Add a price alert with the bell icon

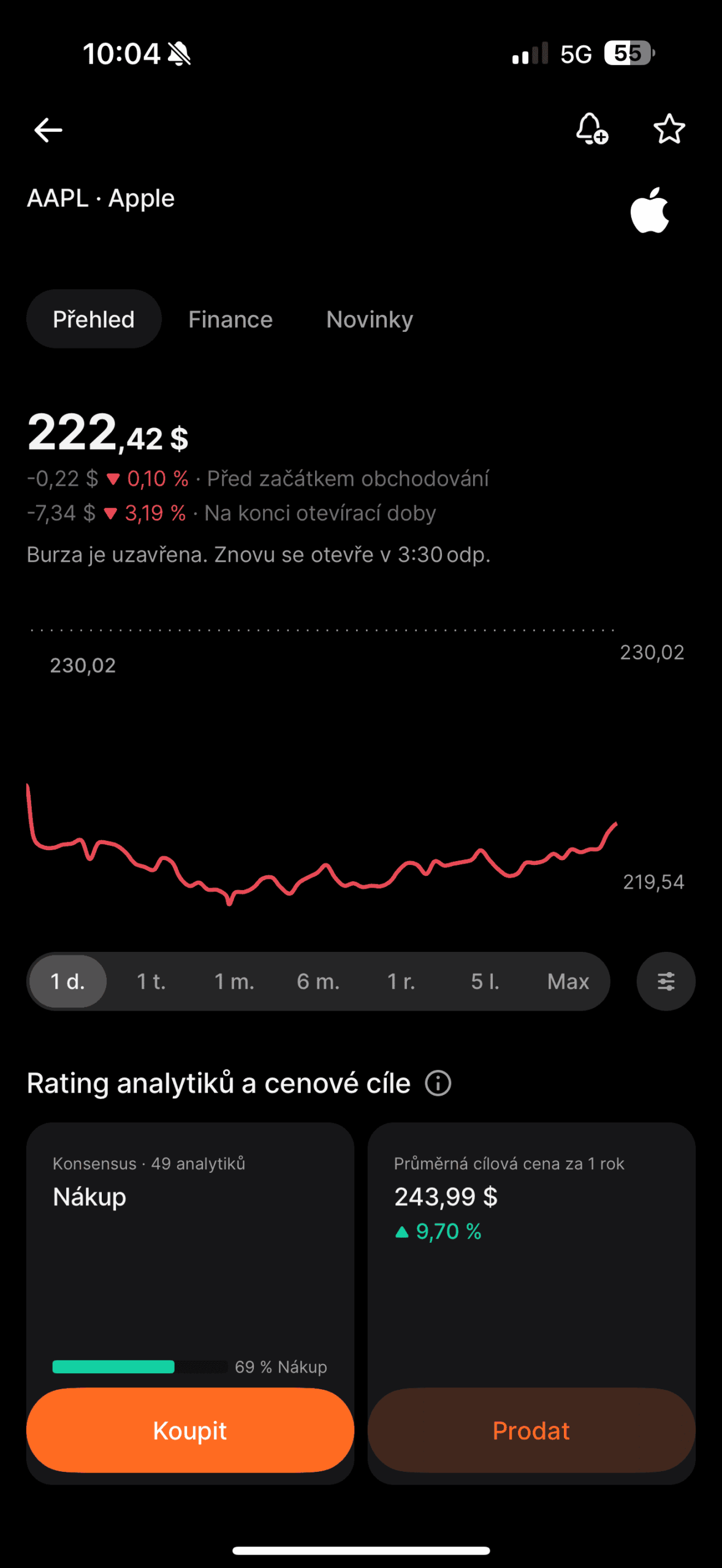[x=591, y=129]
